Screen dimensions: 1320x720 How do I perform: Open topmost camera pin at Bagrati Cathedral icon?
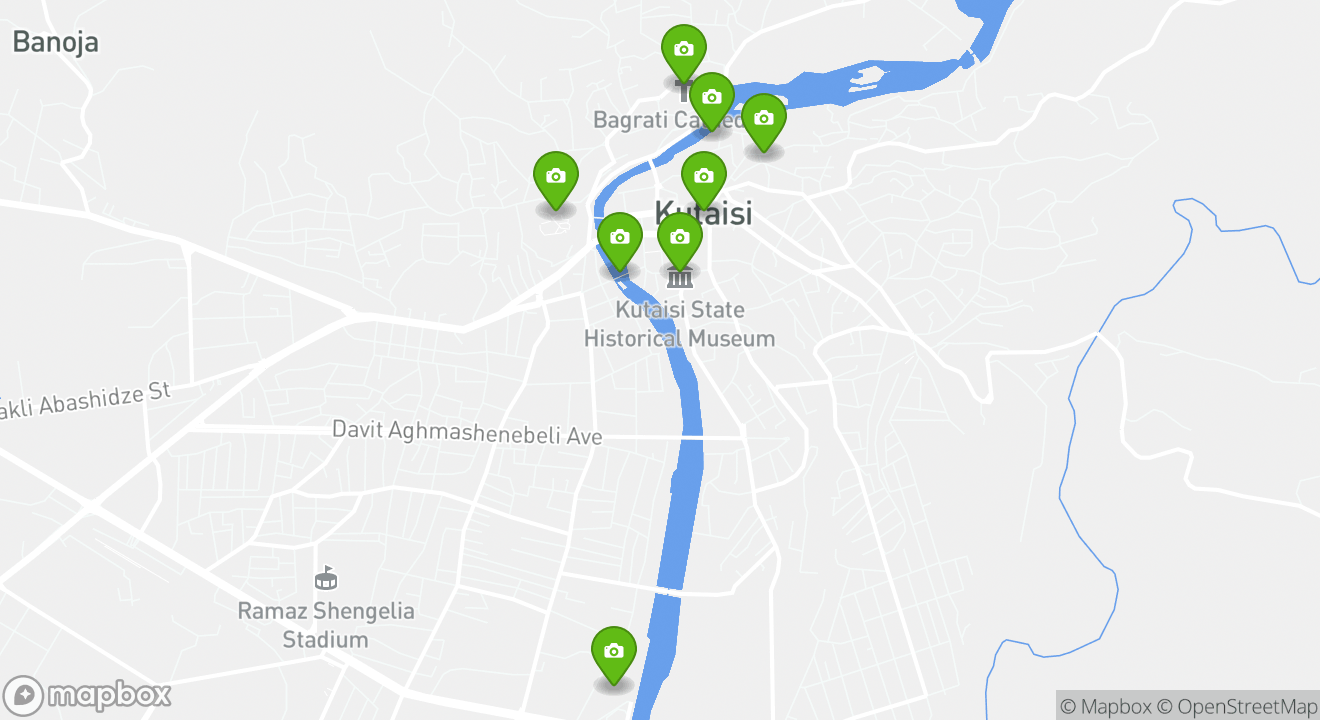tap(684, 50)
